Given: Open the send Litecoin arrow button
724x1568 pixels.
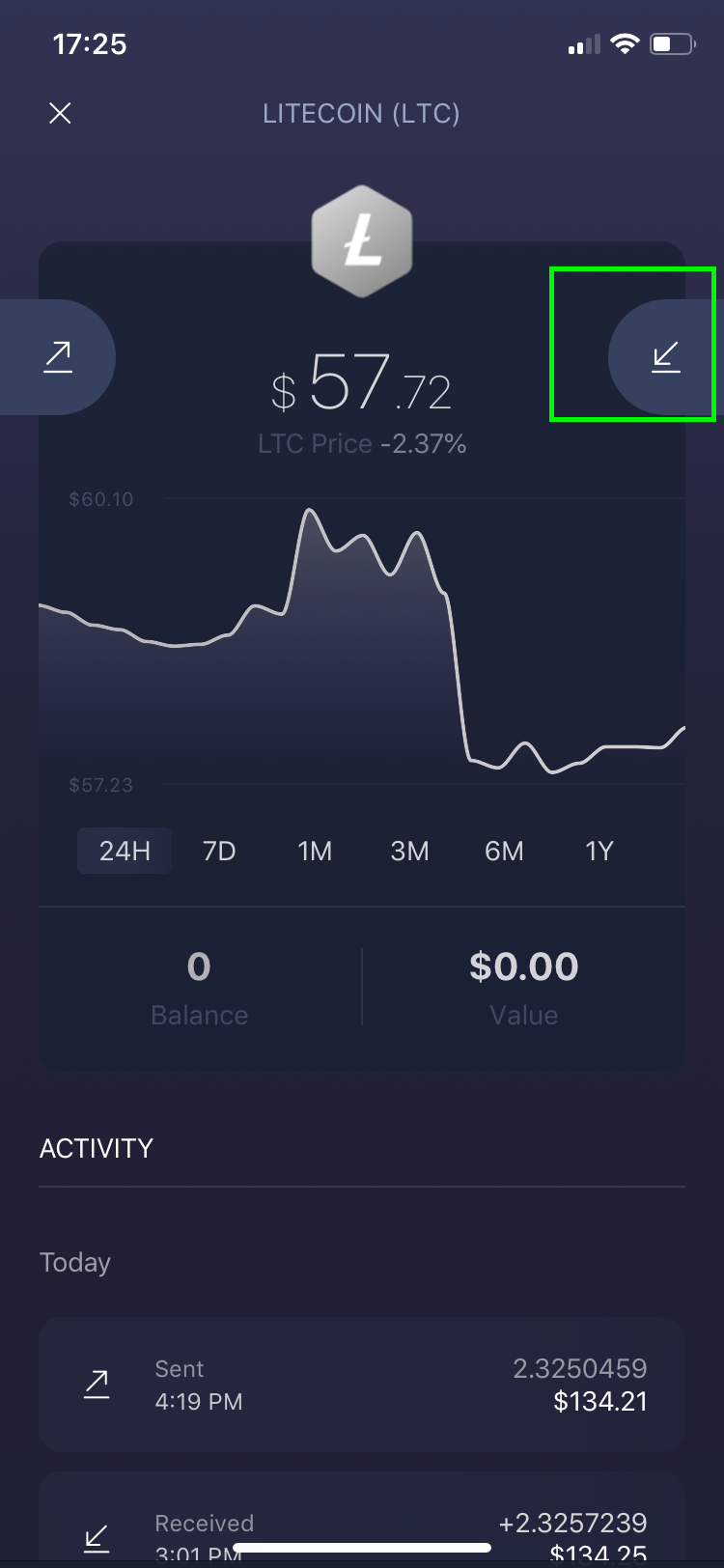Looking at the screenshot, I should point(58,357).
